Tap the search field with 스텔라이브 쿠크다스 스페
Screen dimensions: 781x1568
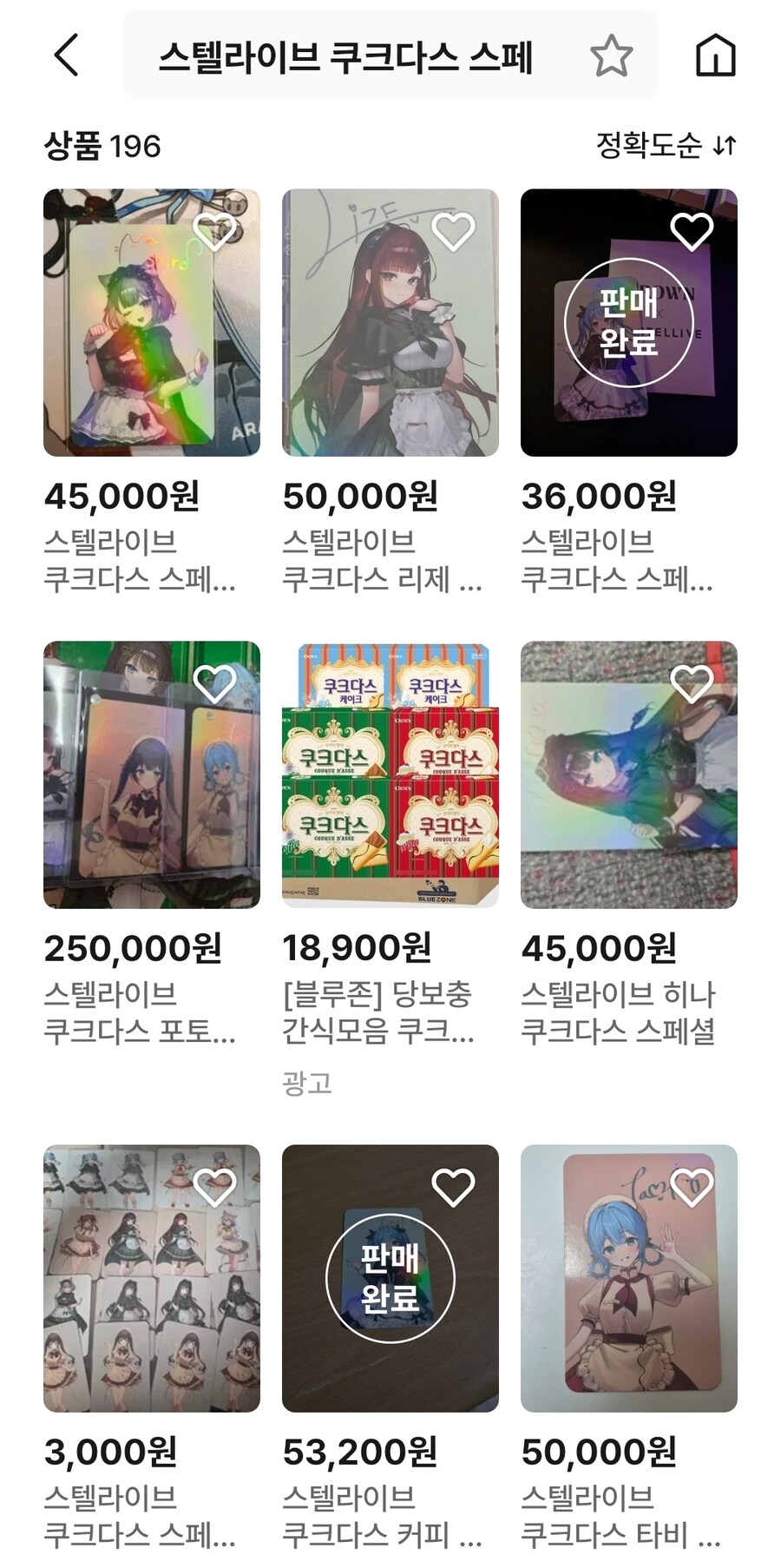coord(347,56)
